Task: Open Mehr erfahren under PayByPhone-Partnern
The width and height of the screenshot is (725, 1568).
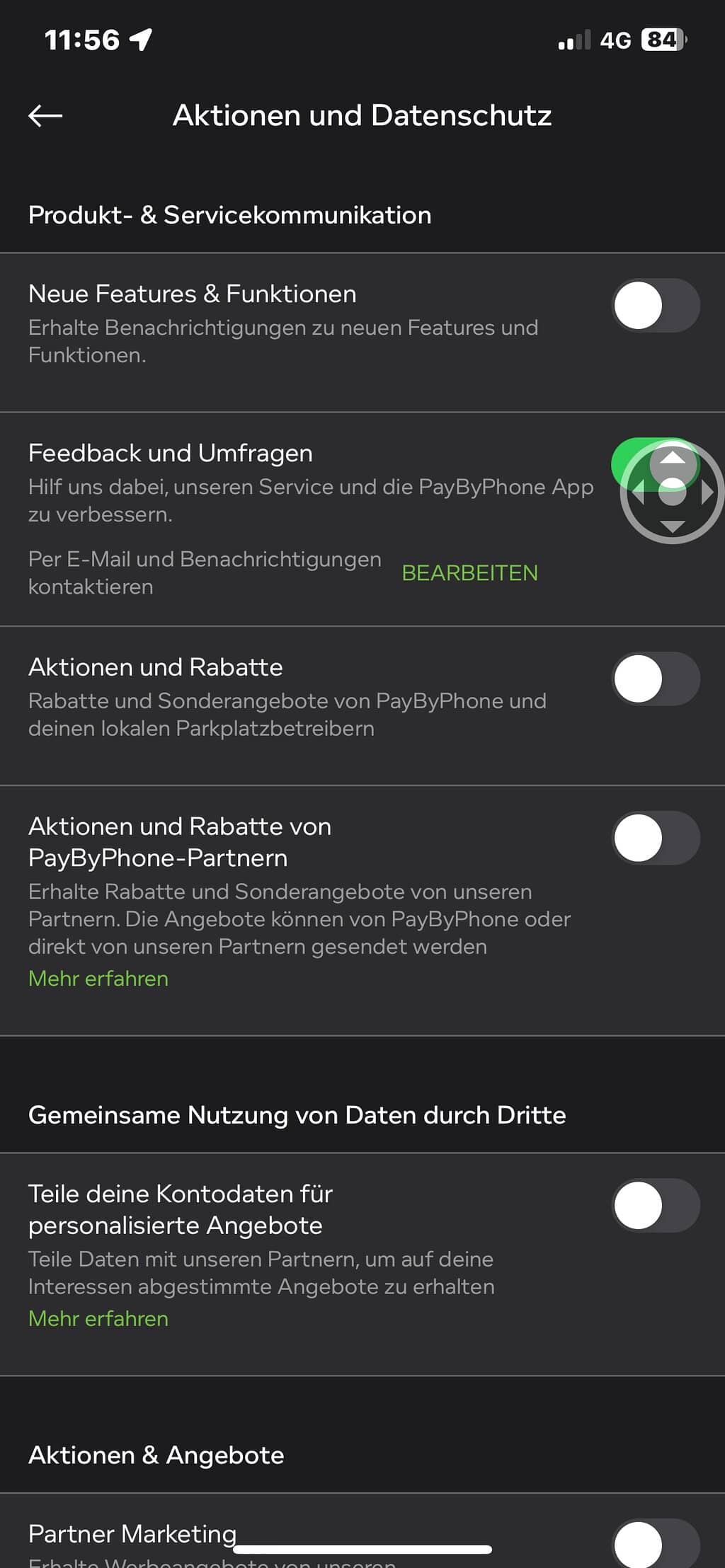Action: 98,979
